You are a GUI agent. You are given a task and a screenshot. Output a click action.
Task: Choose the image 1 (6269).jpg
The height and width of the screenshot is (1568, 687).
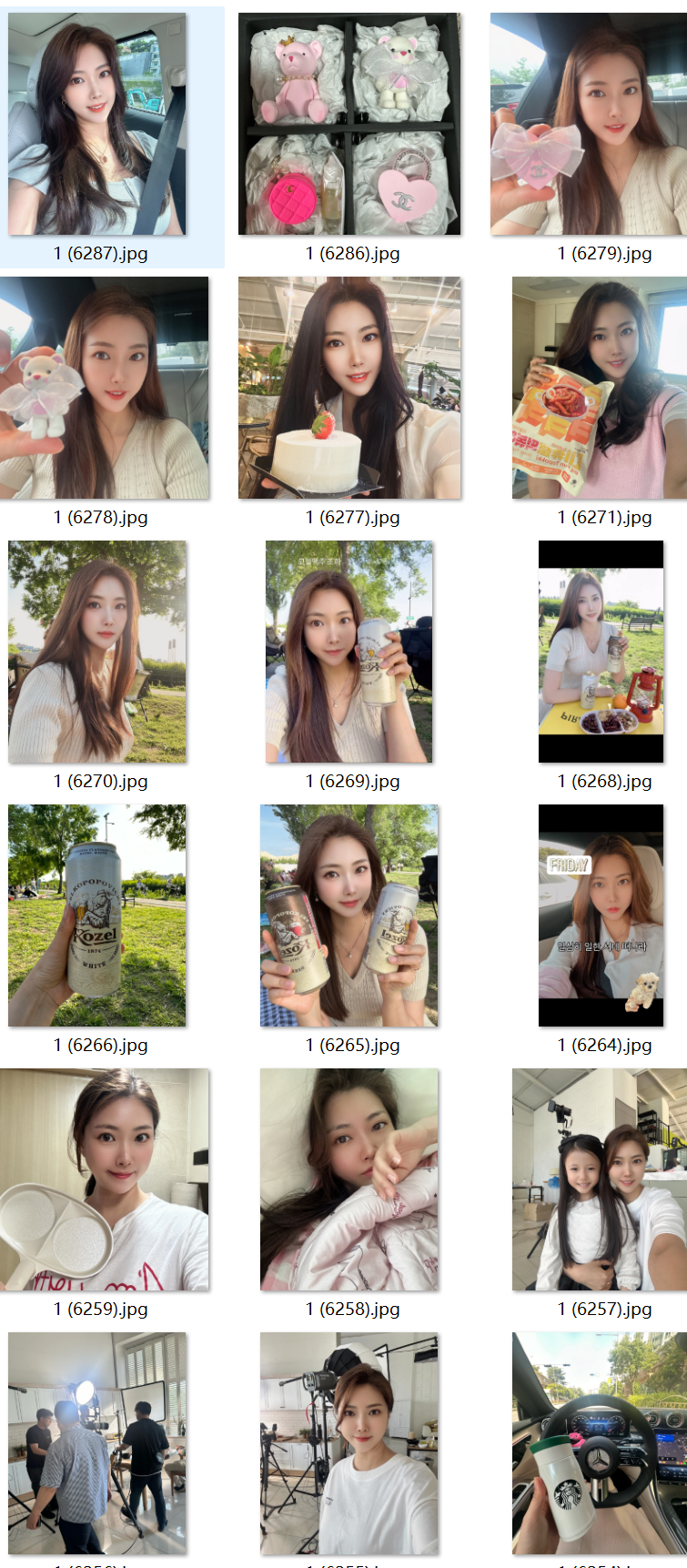click(349, 652)
